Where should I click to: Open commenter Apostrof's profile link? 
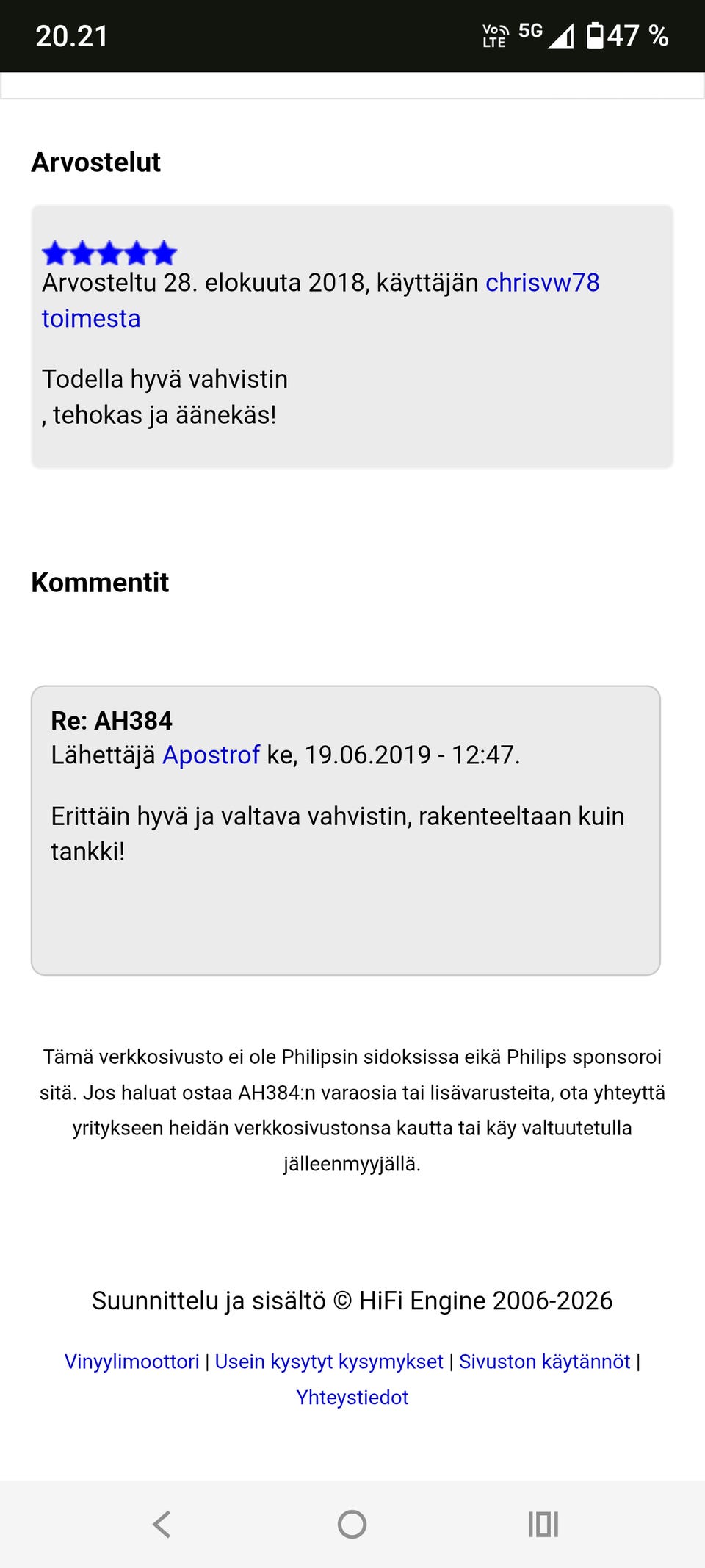click(x=211, y=755)
